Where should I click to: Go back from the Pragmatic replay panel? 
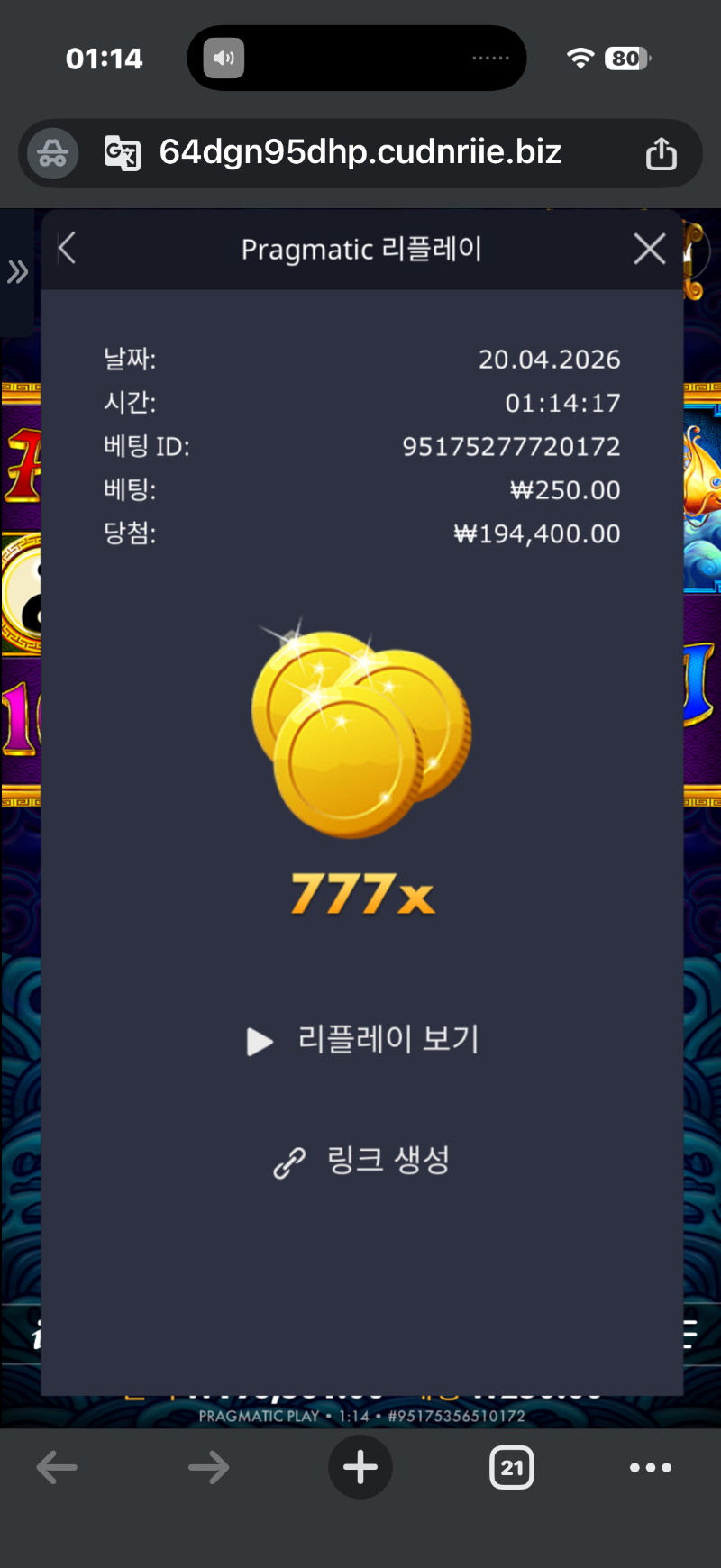[67, 249]
